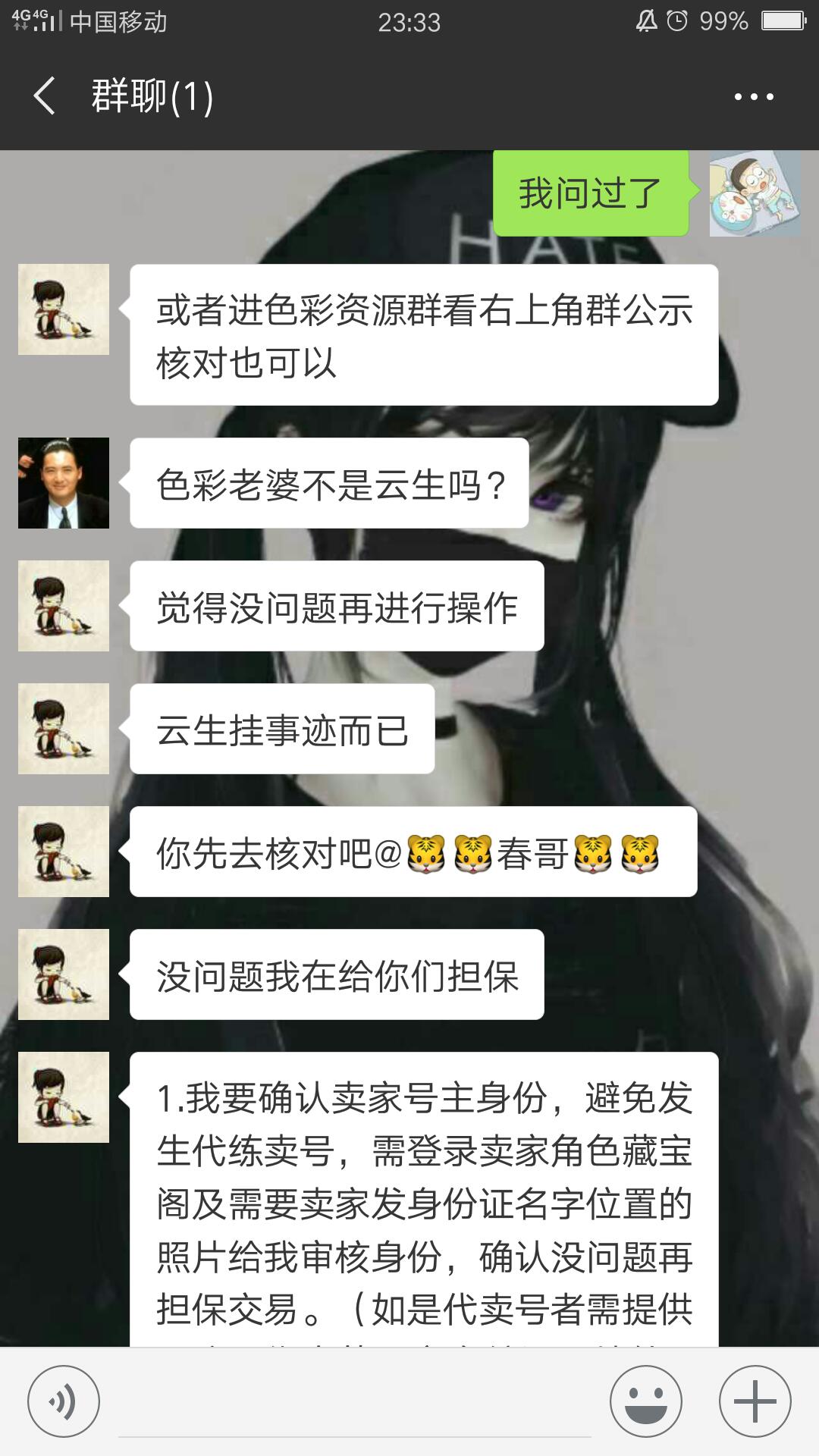Open the emoji picker
This screenshot has width=819, height=1456.
click(646, 1401)
